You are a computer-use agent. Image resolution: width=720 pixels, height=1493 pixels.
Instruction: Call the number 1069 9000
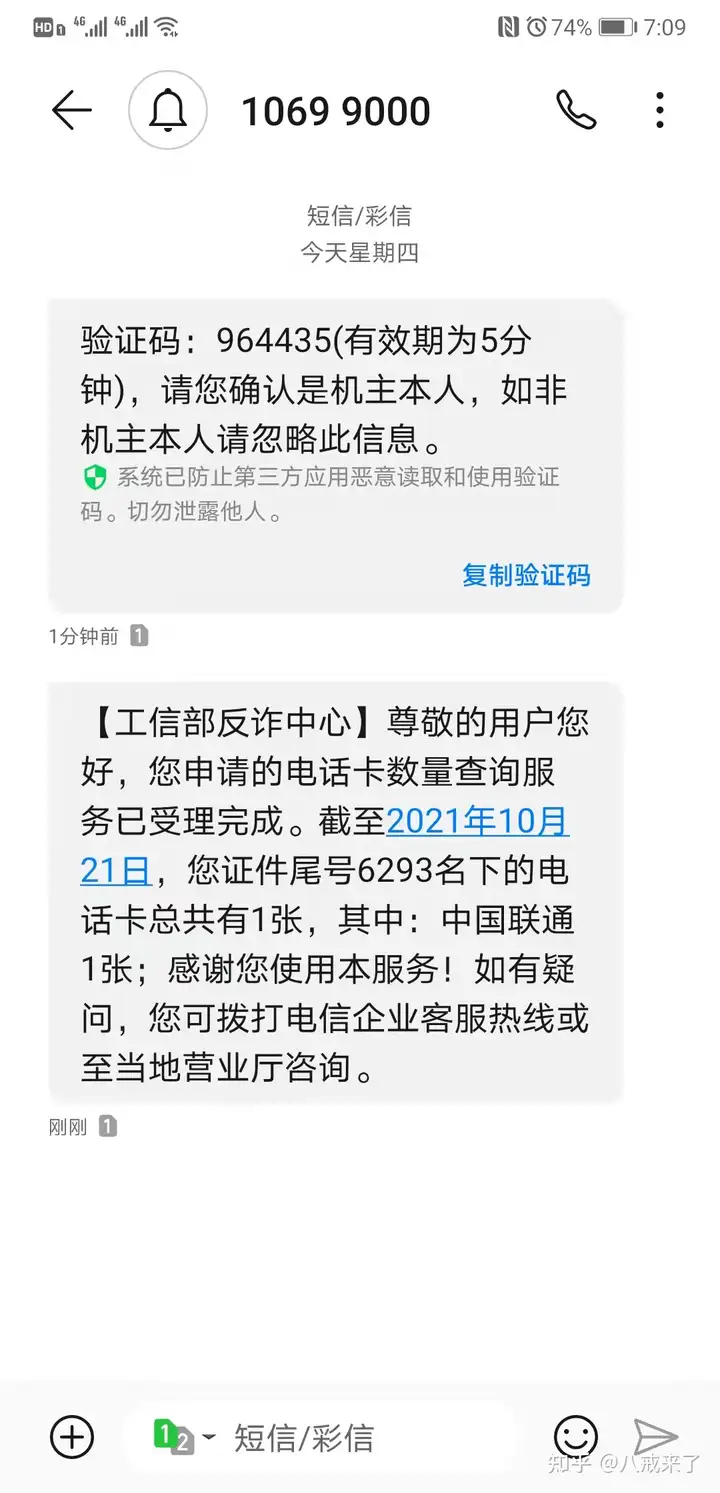click(x=576, y=110)
